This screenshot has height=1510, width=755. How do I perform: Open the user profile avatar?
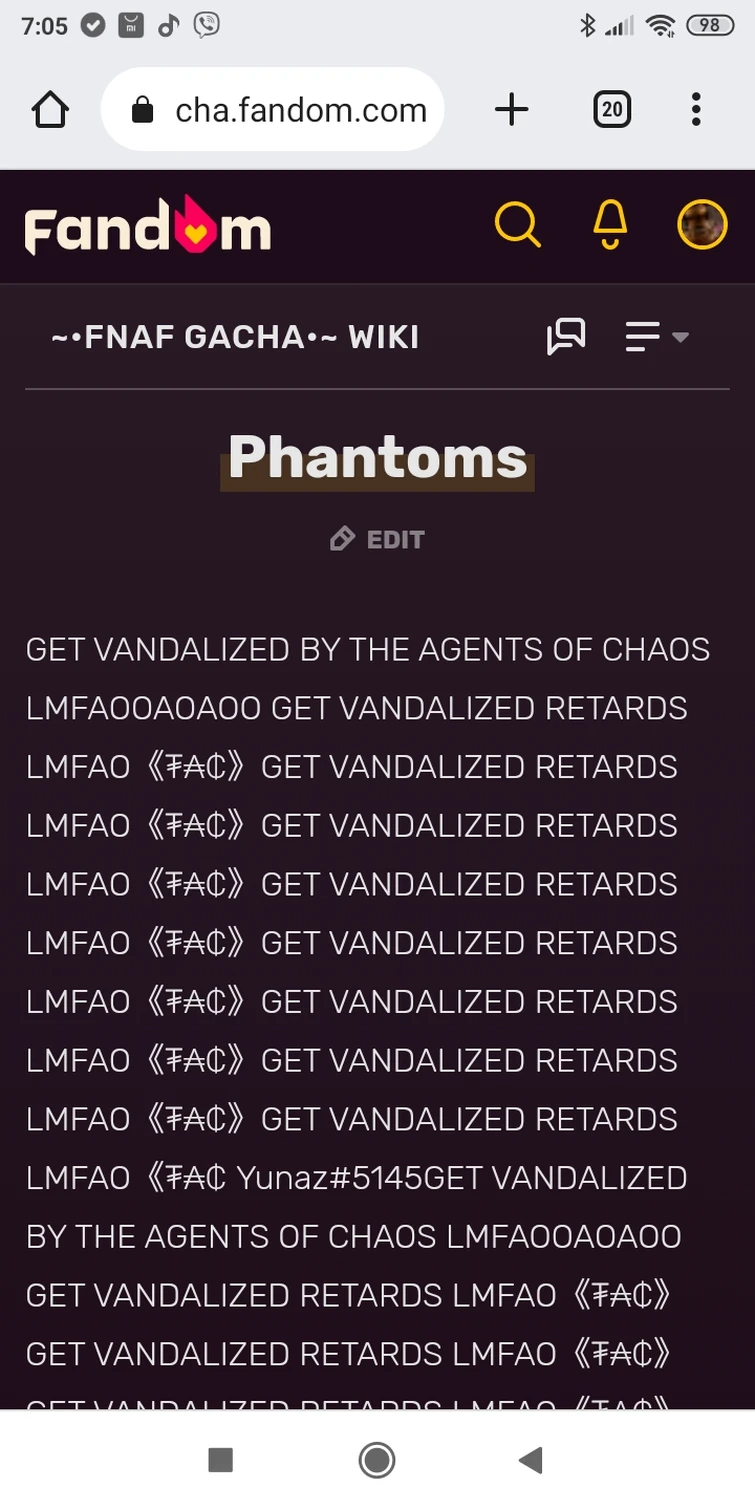702,225
